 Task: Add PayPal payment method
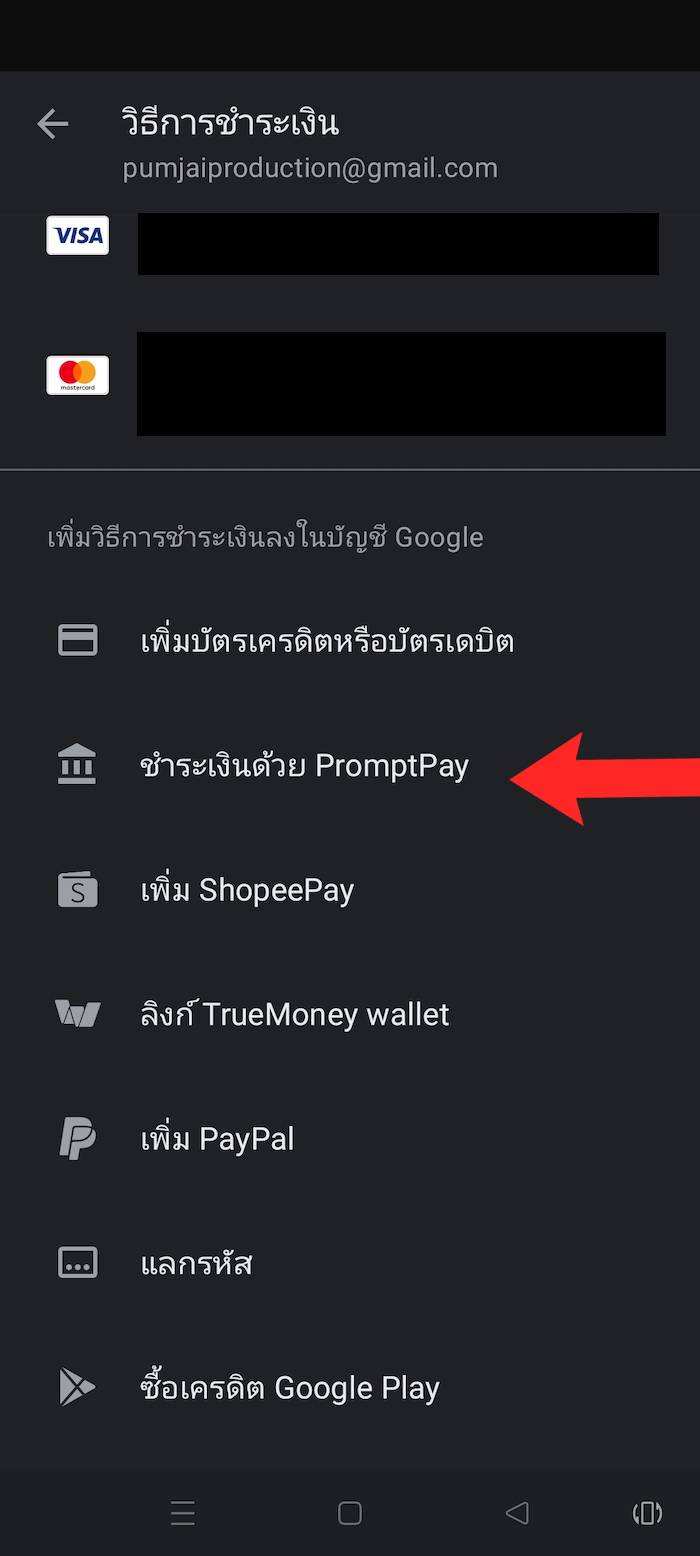coord(217,1139)
